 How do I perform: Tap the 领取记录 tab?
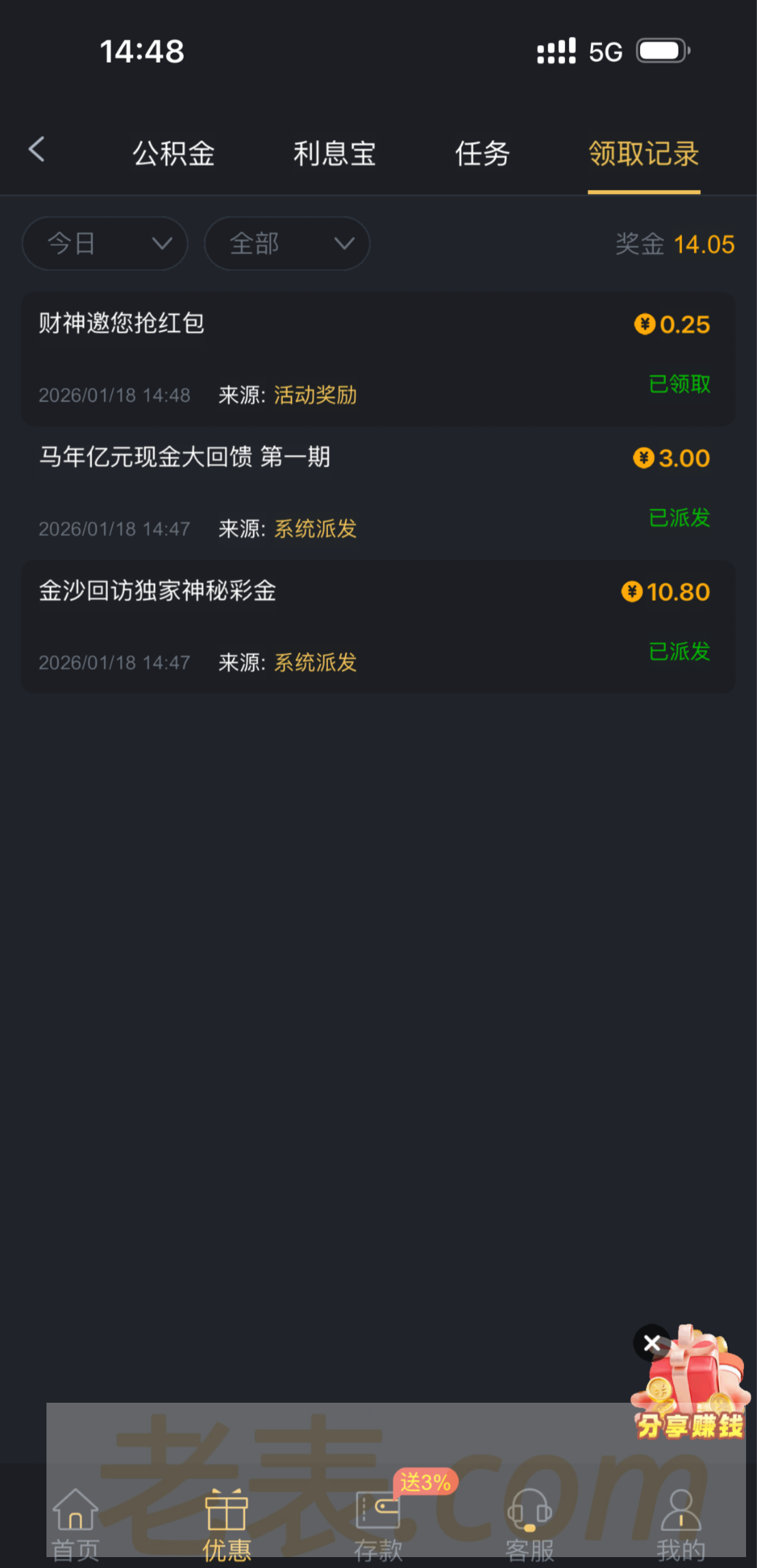644,154
